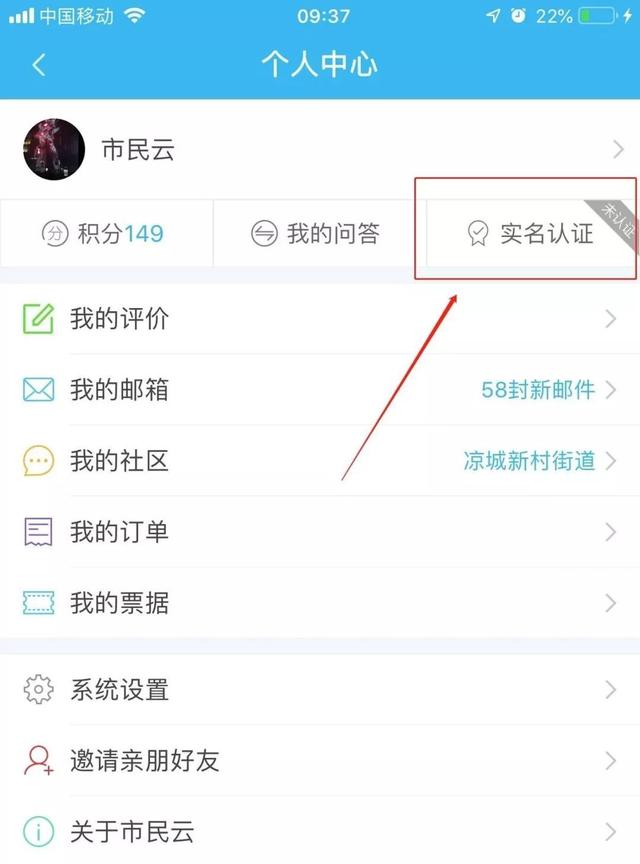Open 积分 points balance
Image resolution: width=640 pixels, height=864 pixels.
click(105, 234)
